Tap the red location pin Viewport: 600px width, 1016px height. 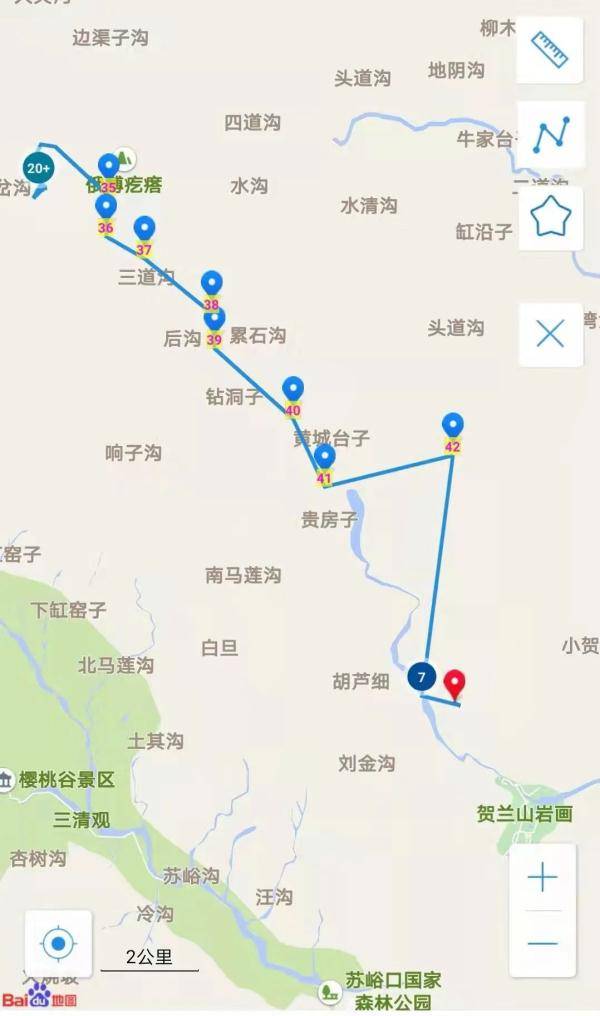point(455,683)
